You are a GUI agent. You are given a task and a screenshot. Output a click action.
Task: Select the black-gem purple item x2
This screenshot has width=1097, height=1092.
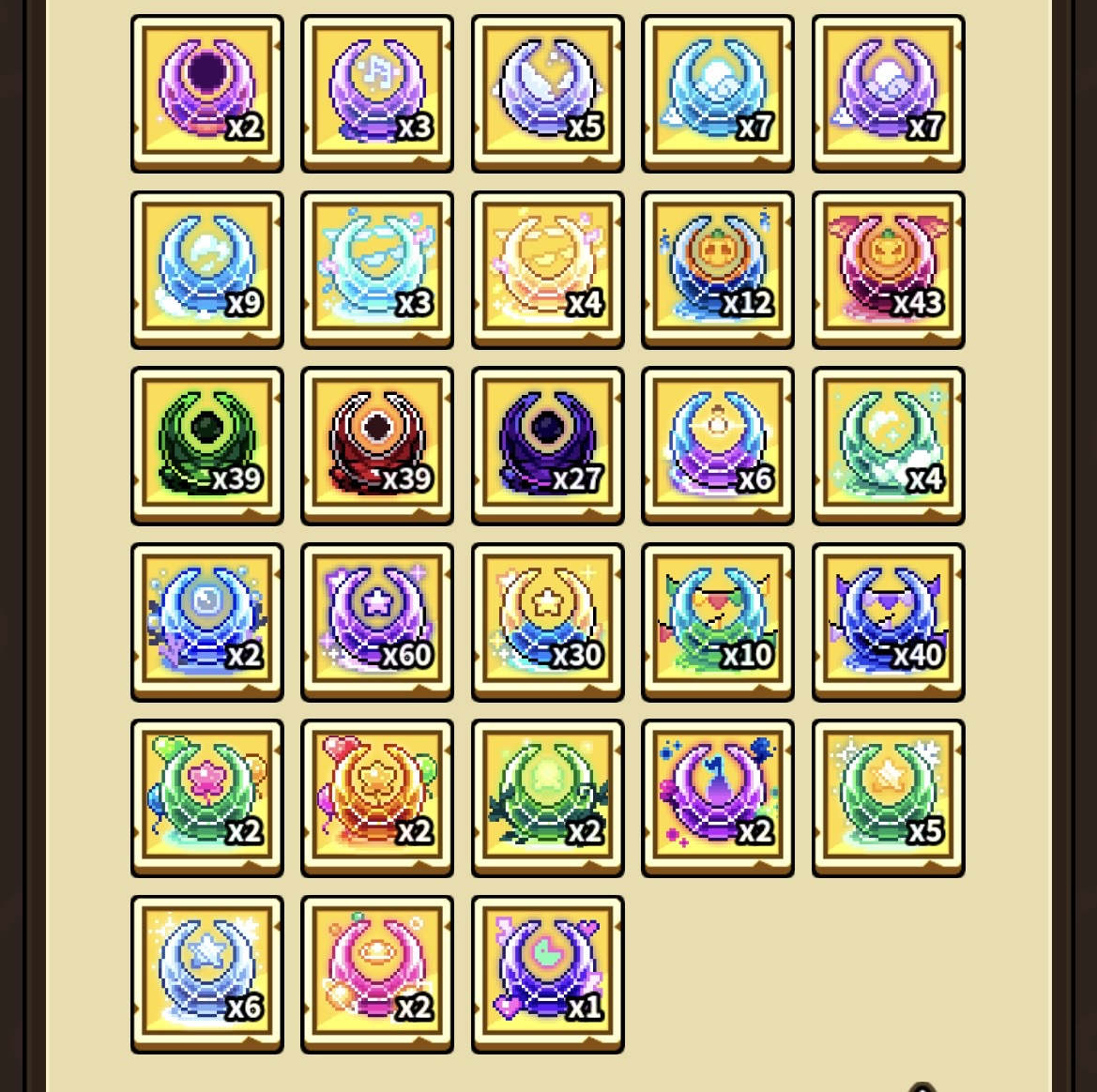point(206,93)
